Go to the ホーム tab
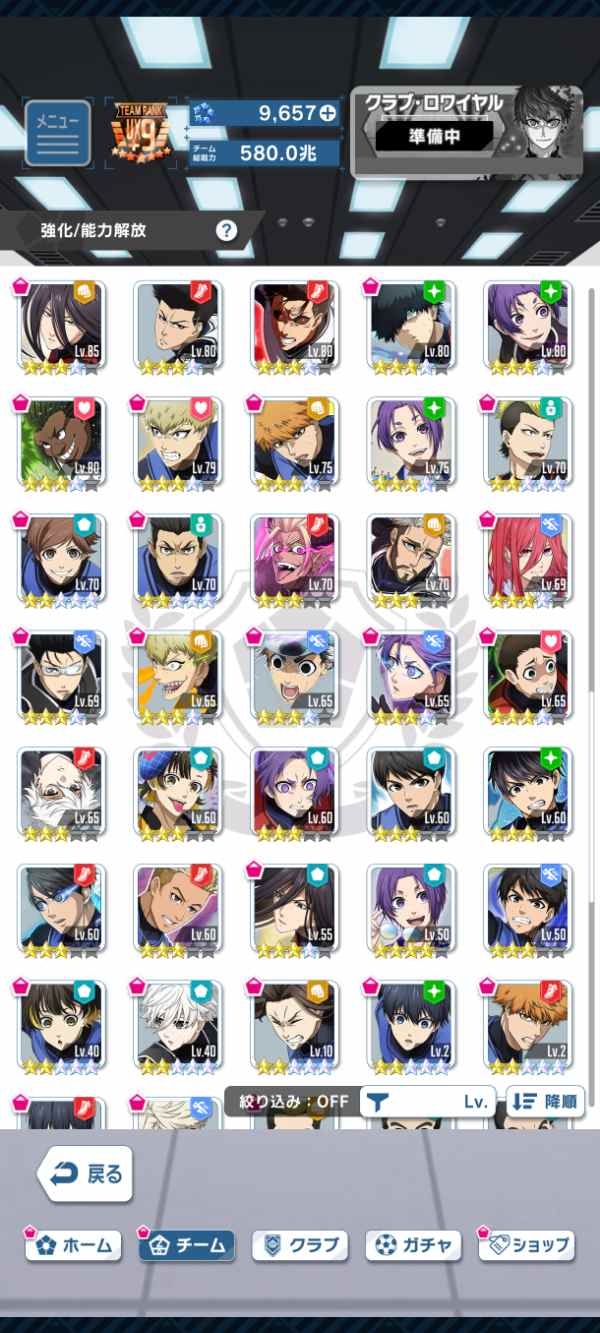This screenshot has height=1333, width=600. pyautogui.click(x=74, y=1246)
